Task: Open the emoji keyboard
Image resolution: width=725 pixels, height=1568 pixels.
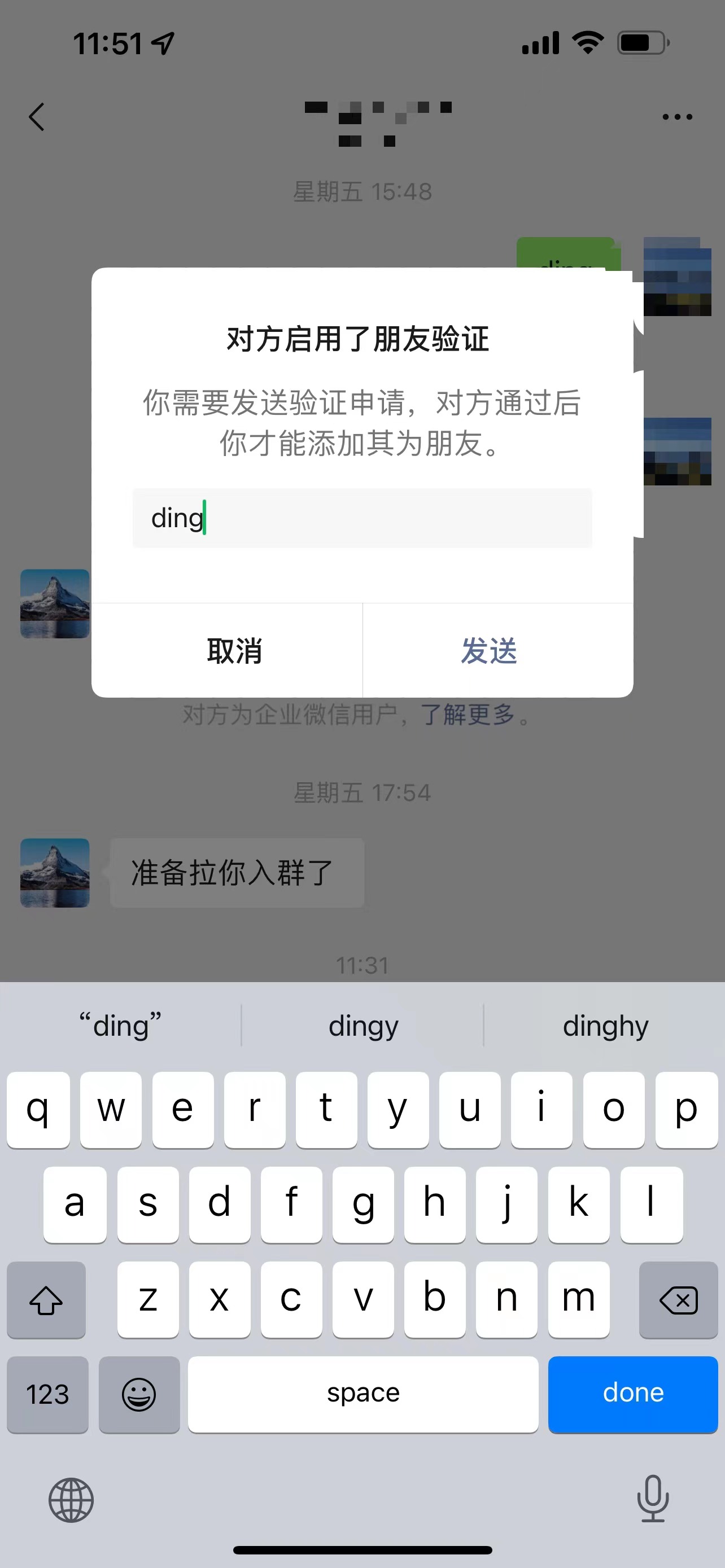Action: 139,1395
